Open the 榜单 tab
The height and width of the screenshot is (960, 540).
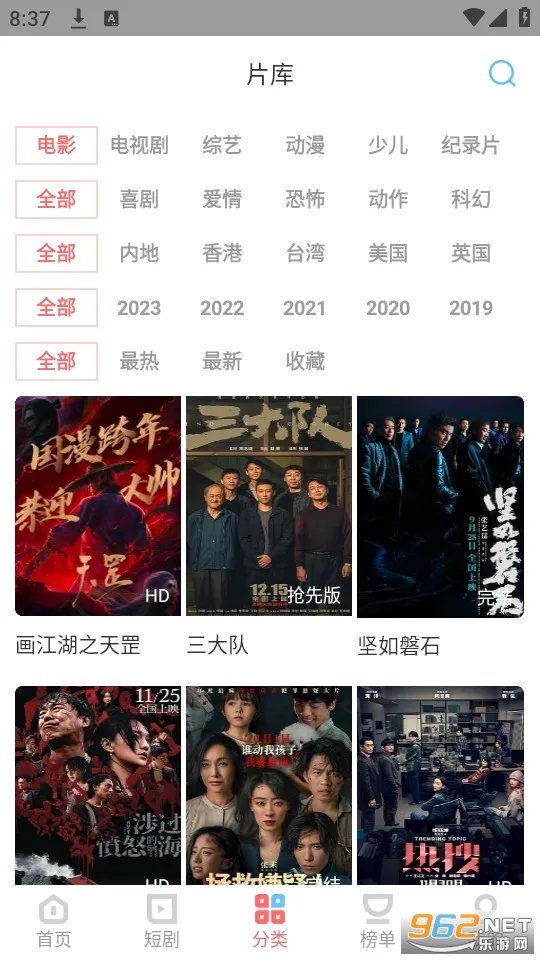tap(377, 921)
